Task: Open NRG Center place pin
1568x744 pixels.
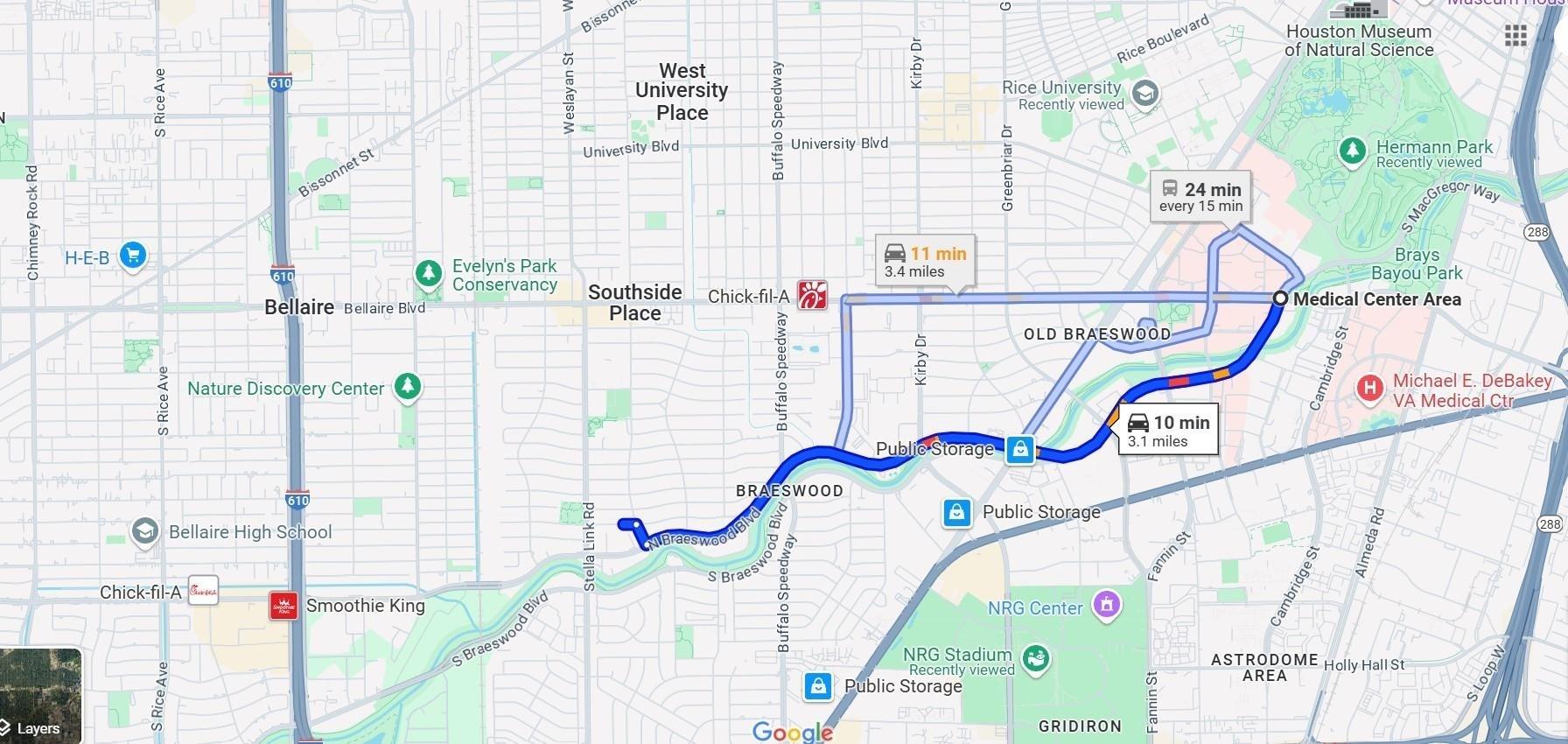Action: click(1107, 605)
